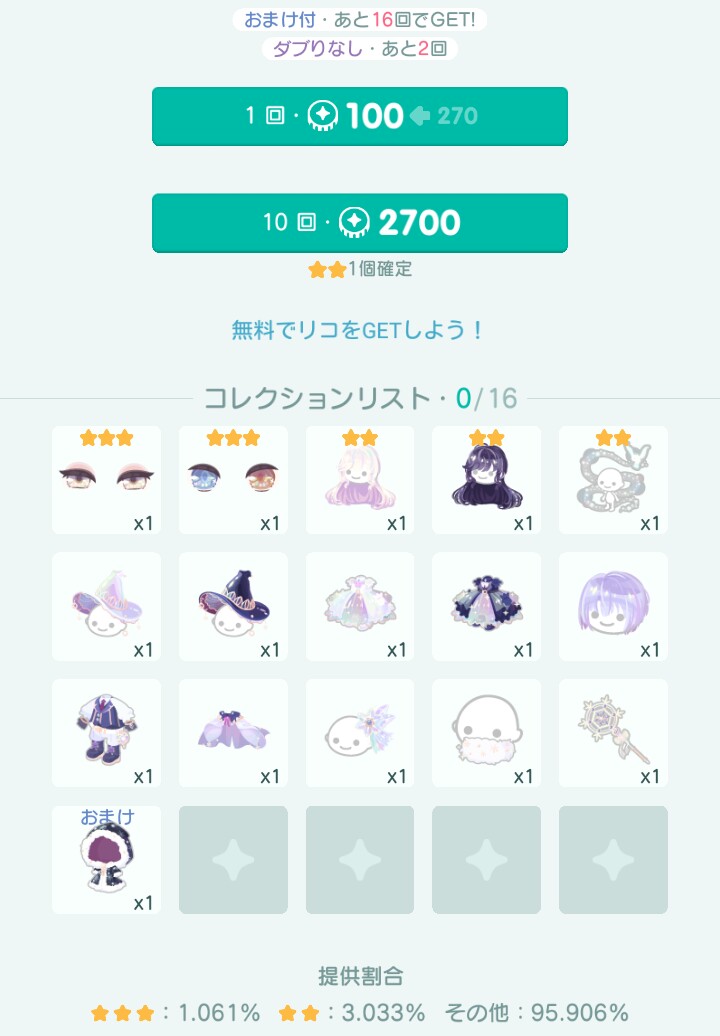View the pastel white dress item
This screenshot has height=1036, width=720.
pyautogui.click(x=360, y=607)
